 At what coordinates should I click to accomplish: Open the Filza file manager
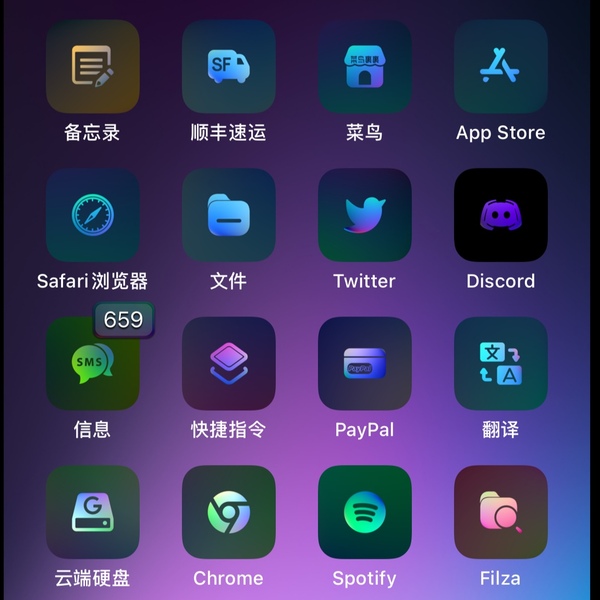[x=500, y=512]
